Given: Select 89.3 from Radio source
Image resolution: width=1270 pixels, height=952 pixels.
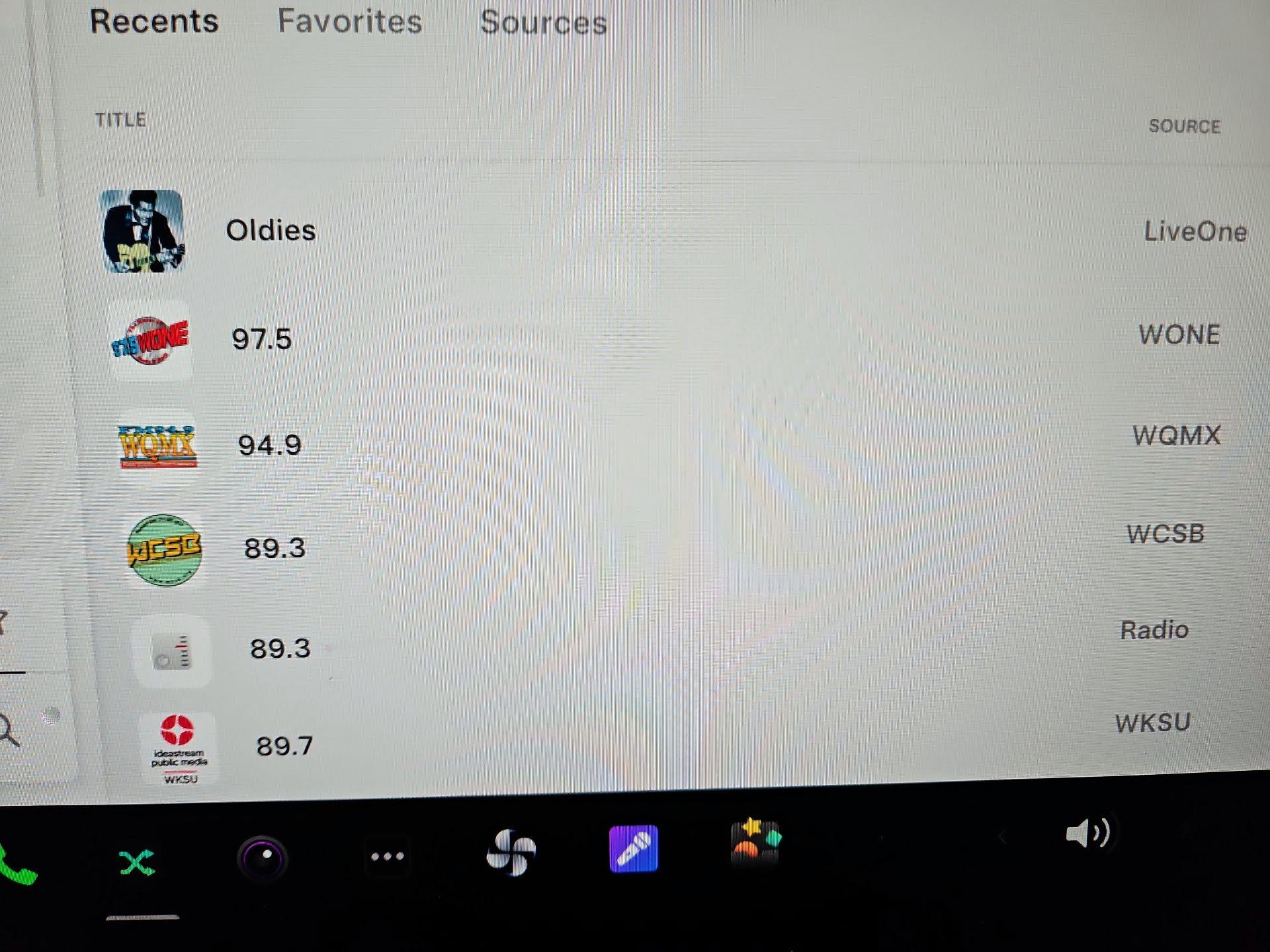Looking at the screenshot, I should [x=280, y=649].
